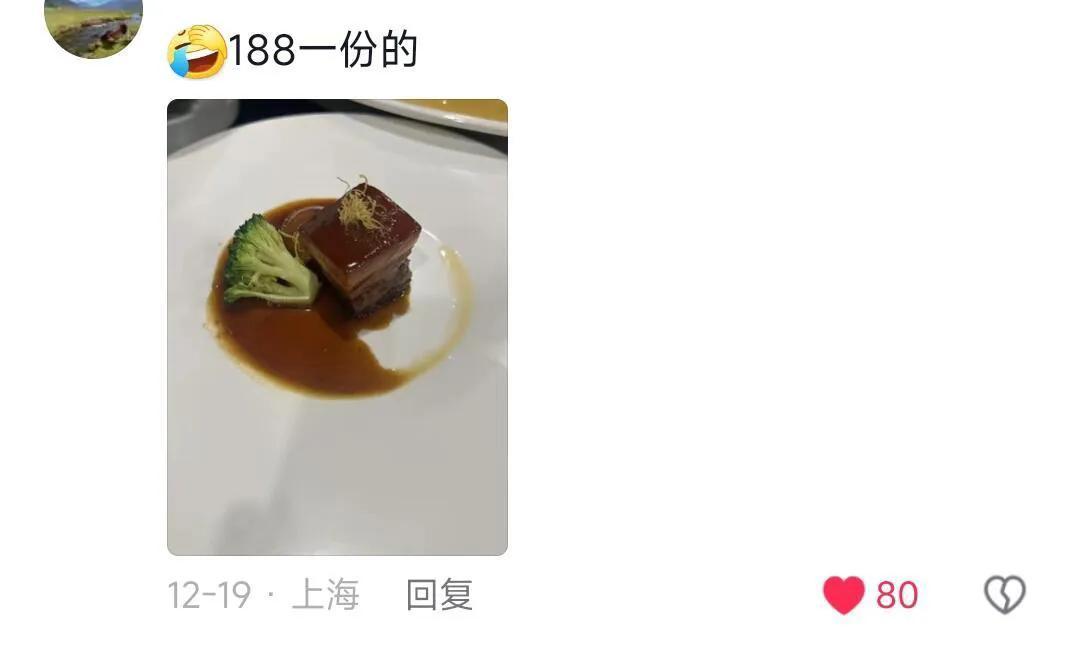
Task: Dislike the comment with broken heart icon
Action: click(x=1004, y=595)
